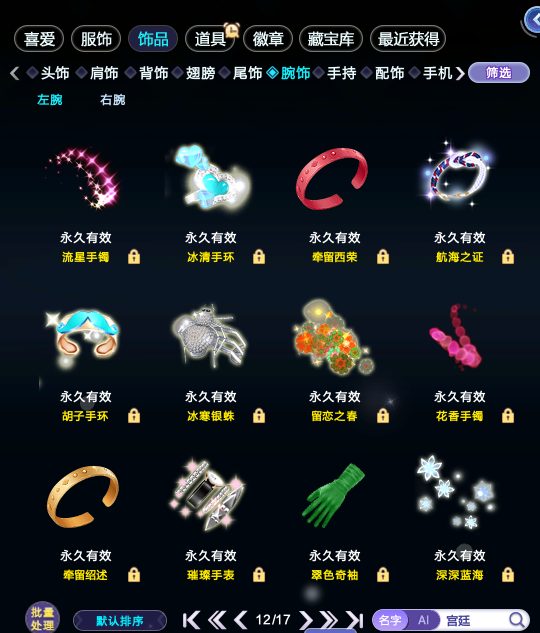Switch to 右腕 sub-tab

pos(113,100)
